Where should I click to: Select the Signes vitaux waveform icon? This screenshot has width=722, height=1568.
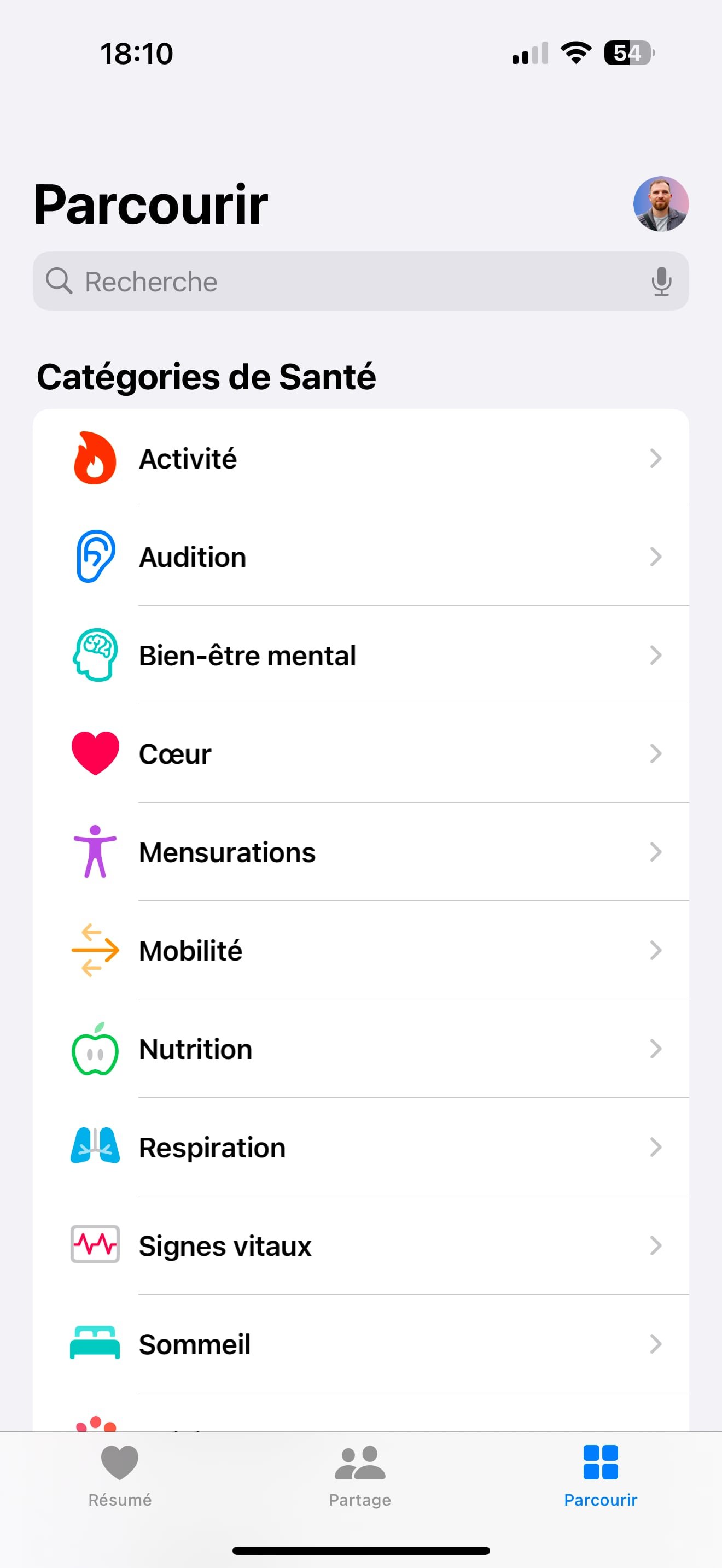[x=95, y=1245]
